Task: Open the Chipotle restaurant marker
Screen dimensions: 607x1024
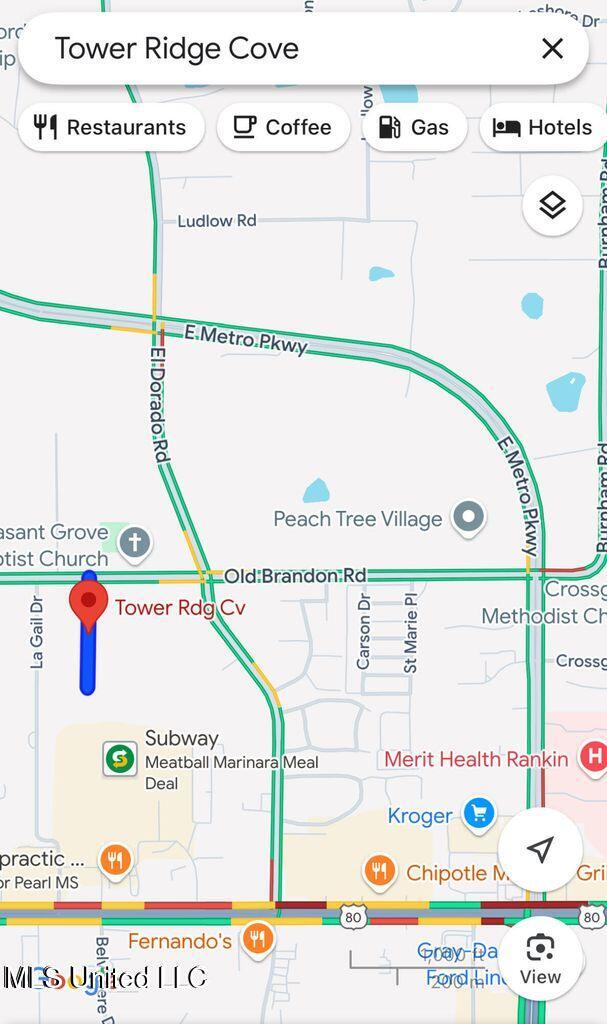Action: [x=378, y=872]
